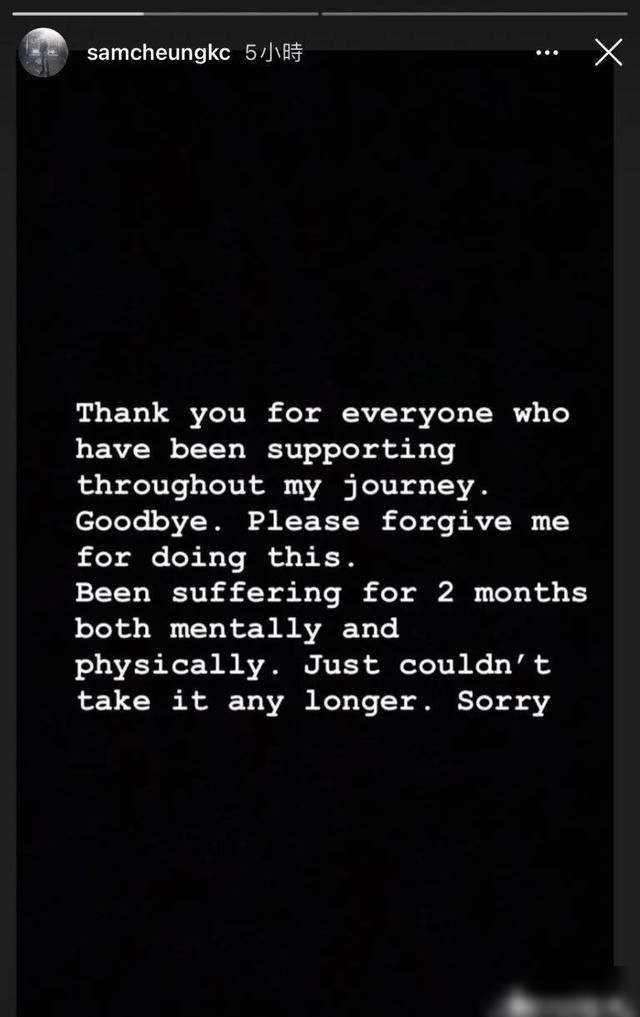Viewport: 640px width, 1017px height.
Task: Close the story viewer
Action: point(608,52)
